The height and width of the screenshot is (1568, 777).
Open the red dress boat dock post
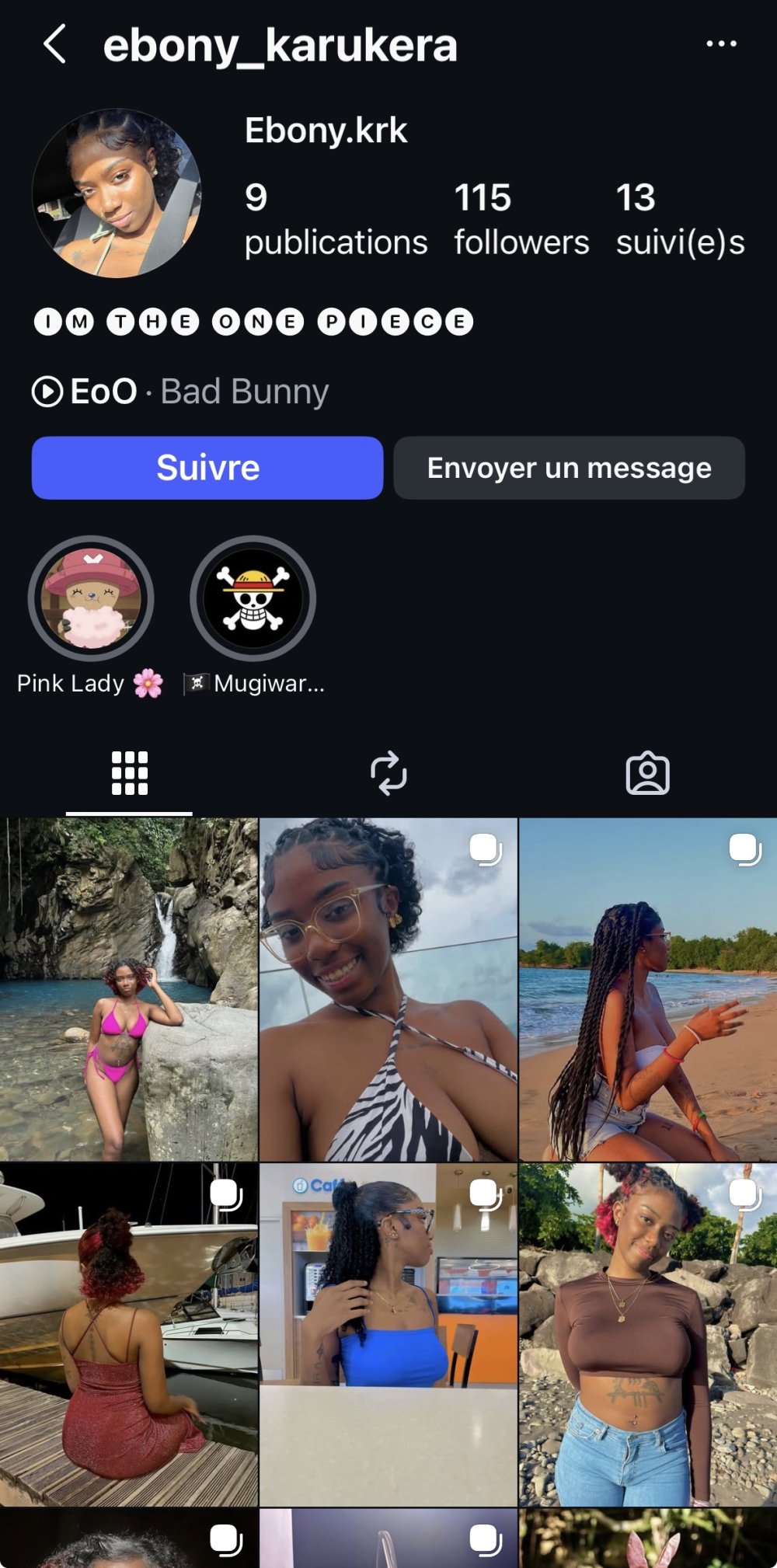pyautogui.click(x=129, y=1334)
